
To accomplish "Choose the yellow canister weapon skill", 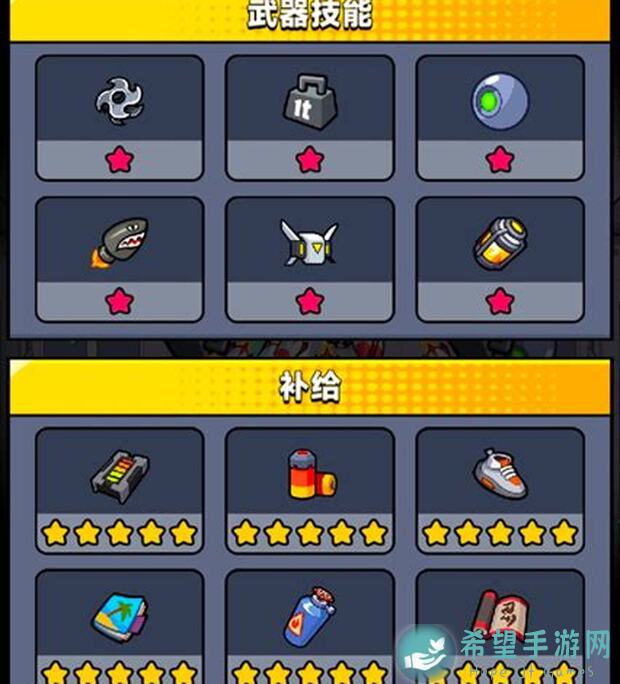I will point(500,243).
